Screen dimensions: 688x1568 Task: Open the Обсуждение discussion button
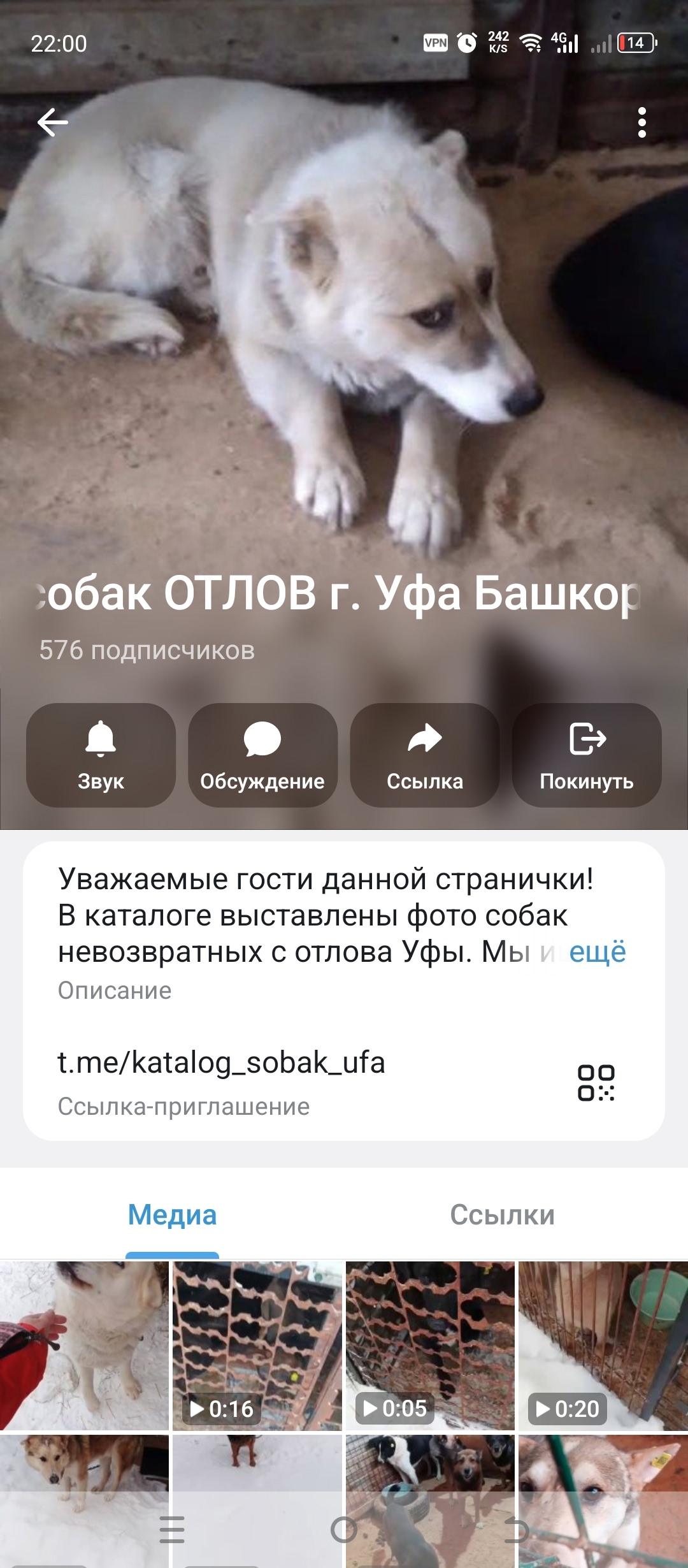pyautogui.click(x=262, y=755)
